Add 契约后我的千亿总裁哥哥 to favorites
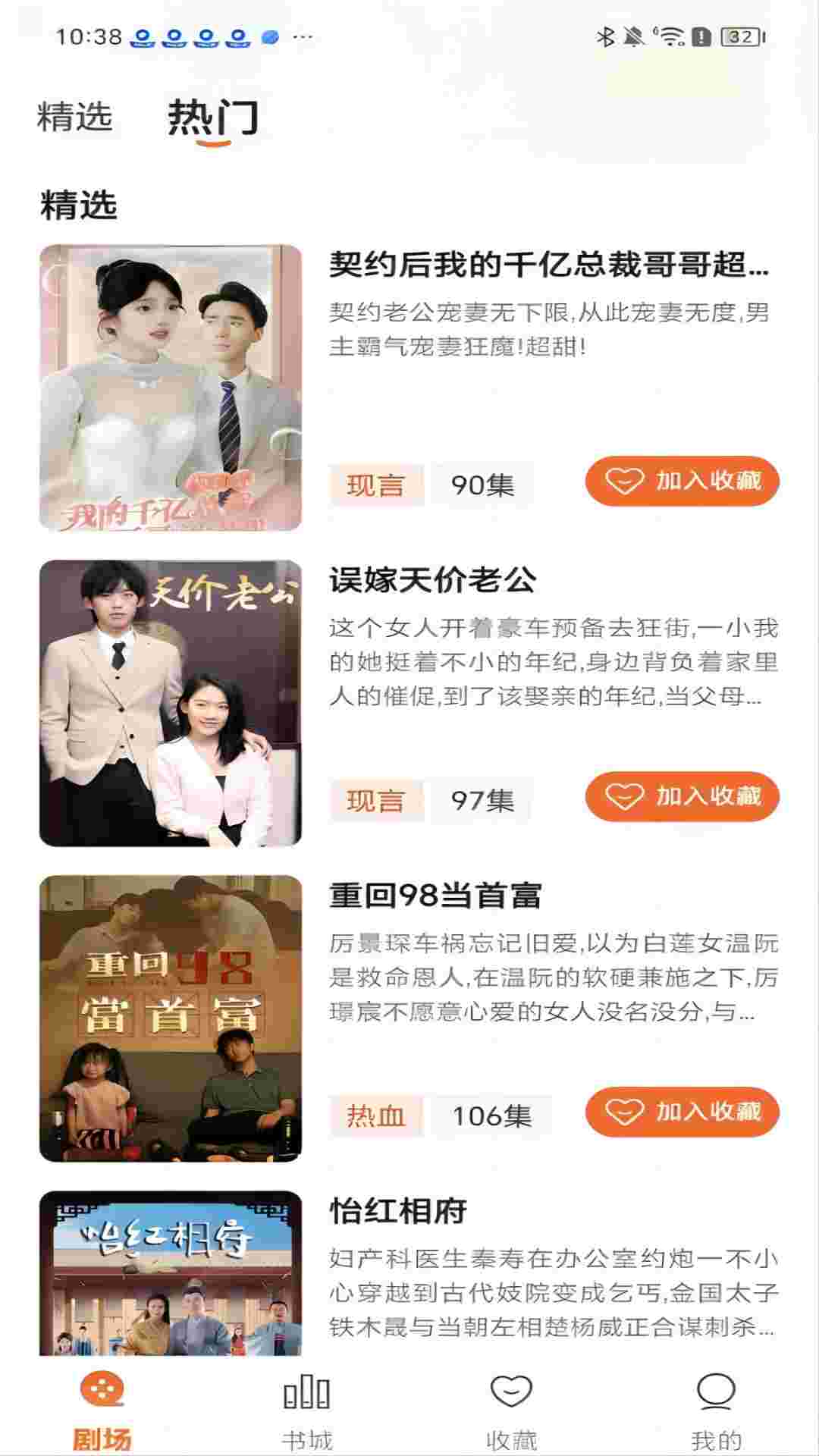The image size is (819, 1456). [x=682, y=482]
